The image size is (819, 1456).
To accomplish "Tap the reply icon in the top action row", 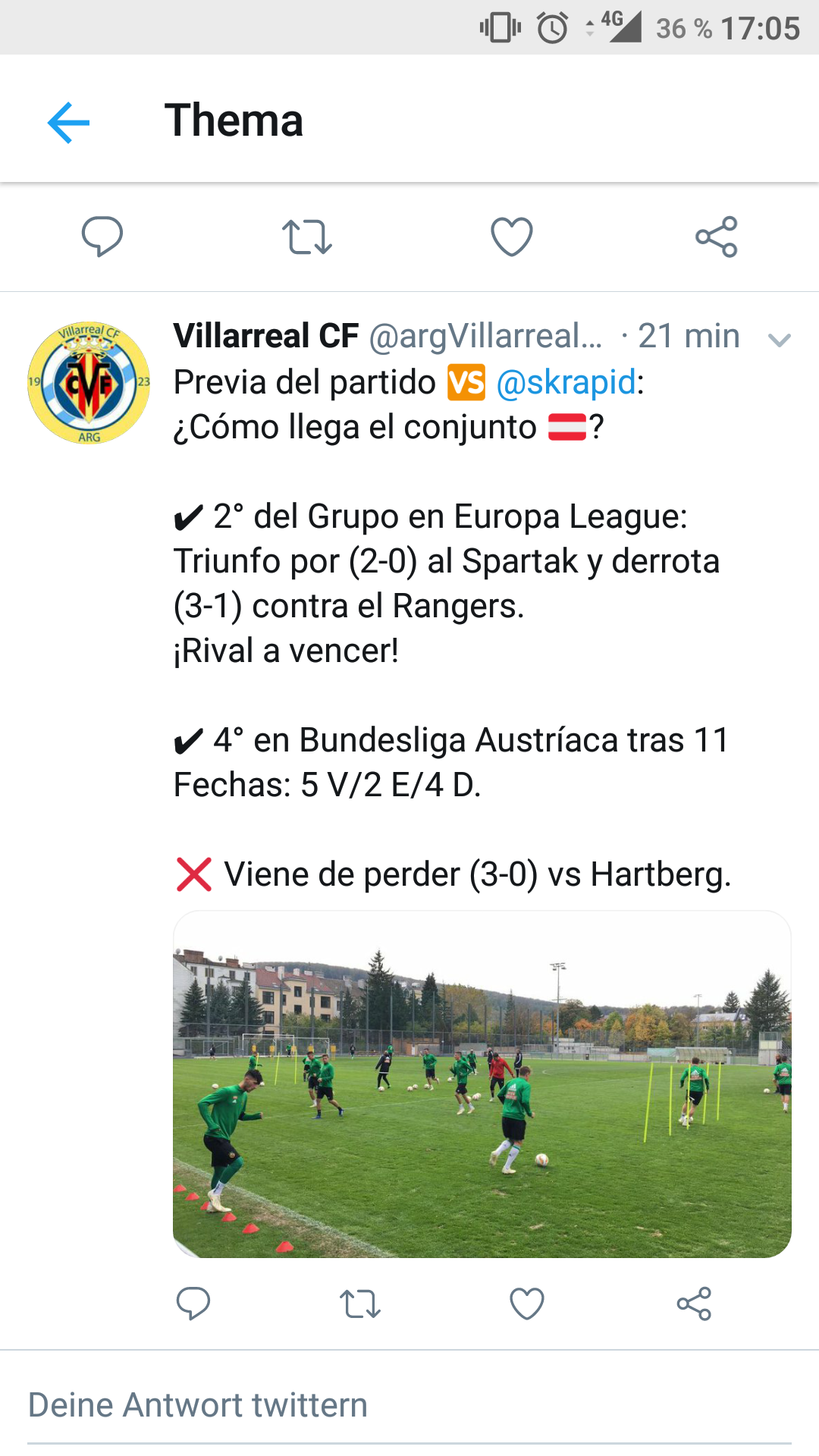I will click(x=102, y=237).
